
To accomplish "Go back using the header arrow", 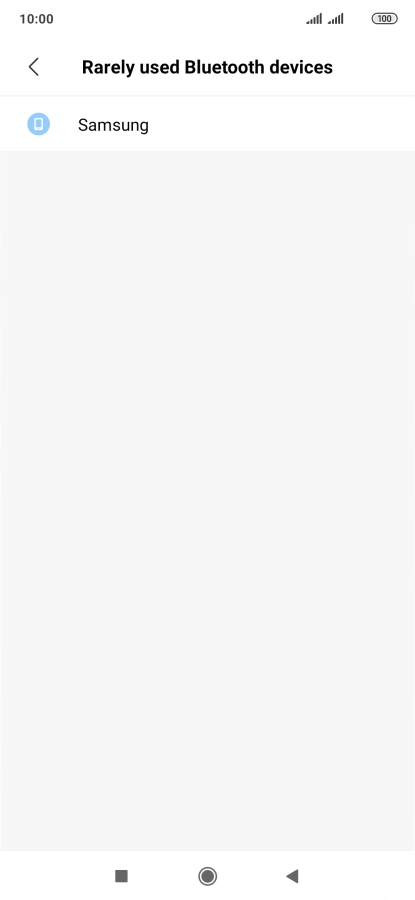I will (x=34, y=67).
